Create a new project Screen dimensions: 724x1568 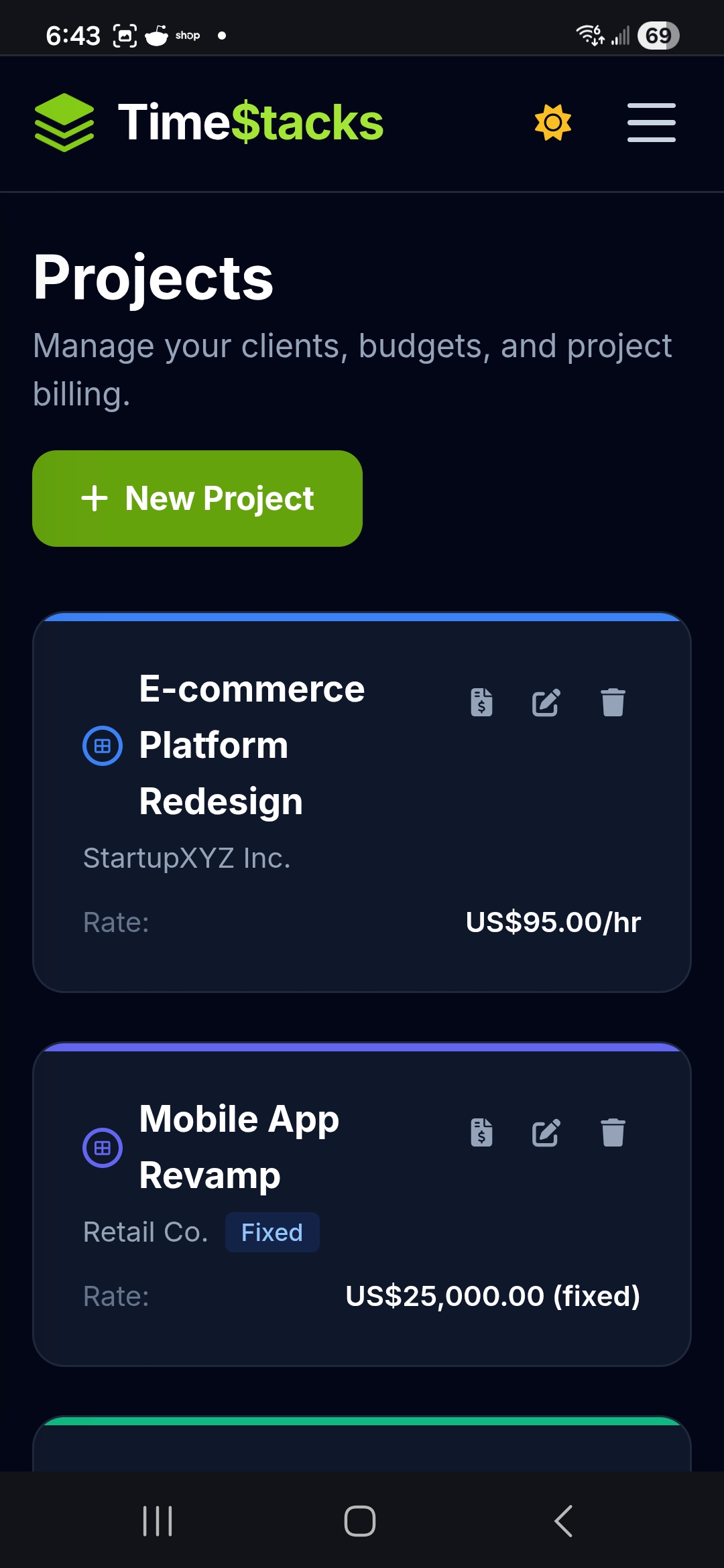tap(197, 499)
